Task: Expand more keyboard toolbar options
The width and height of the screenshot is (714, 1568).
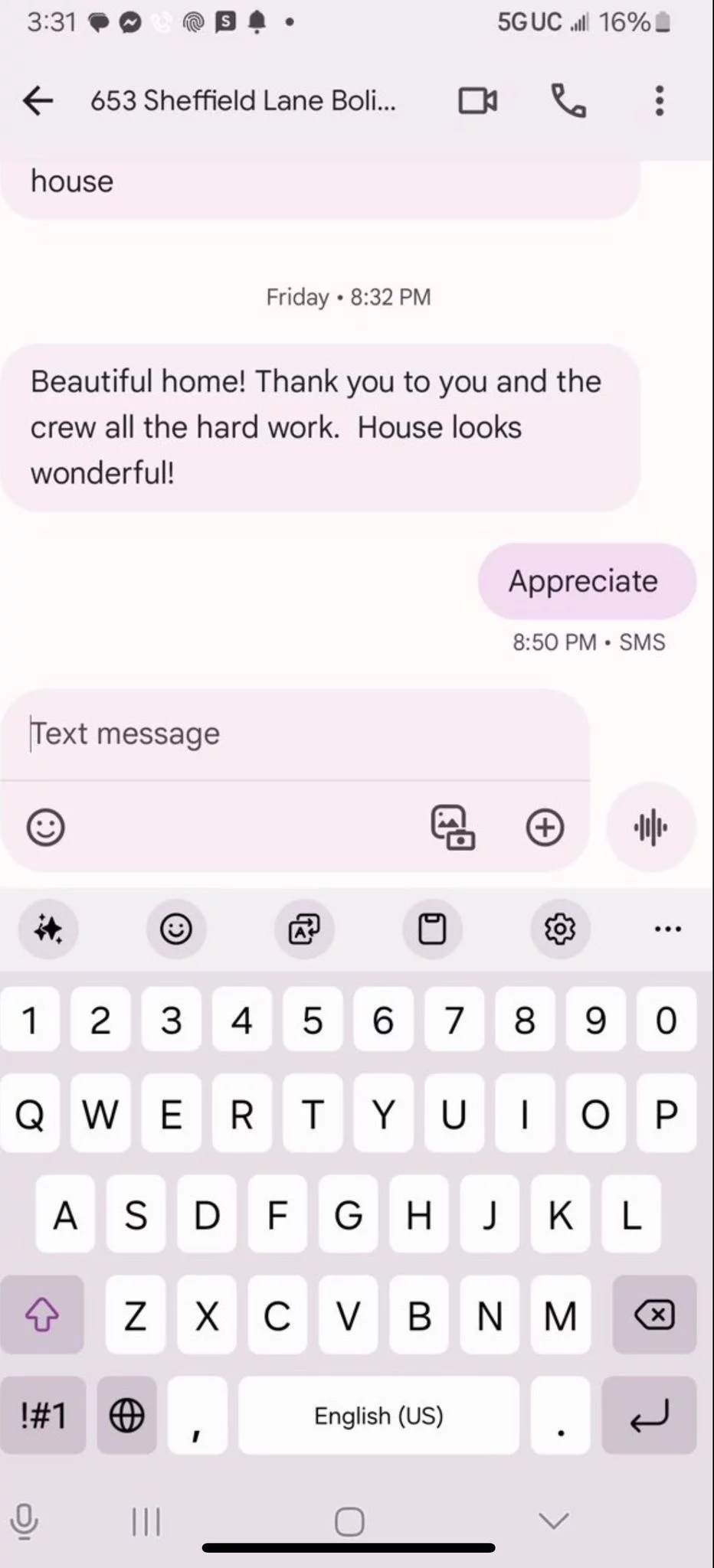Action: 668,929
